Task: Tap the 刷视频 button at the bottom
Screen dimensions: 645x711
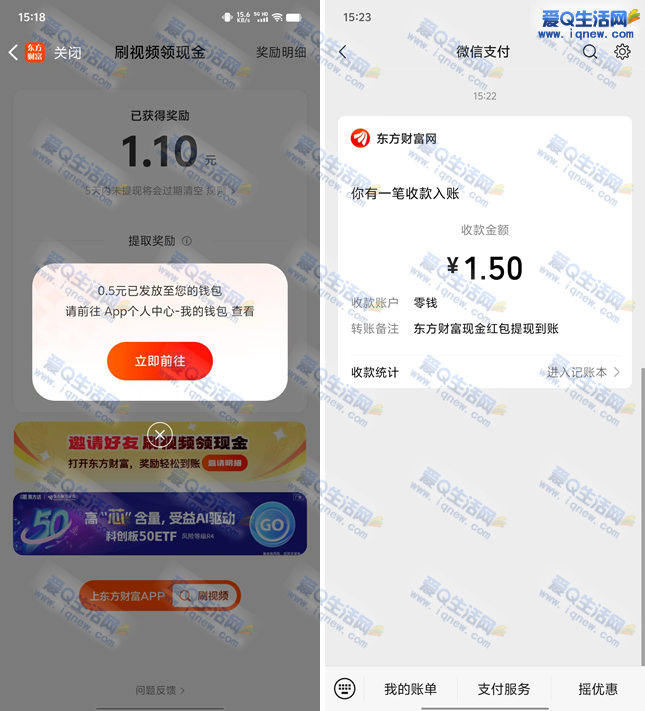Action: point(205,596)
